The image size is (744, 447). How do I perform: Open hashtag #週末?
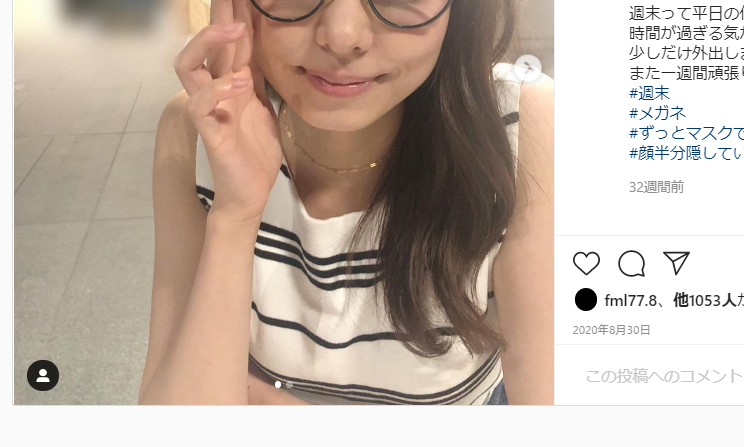[650, 93]
